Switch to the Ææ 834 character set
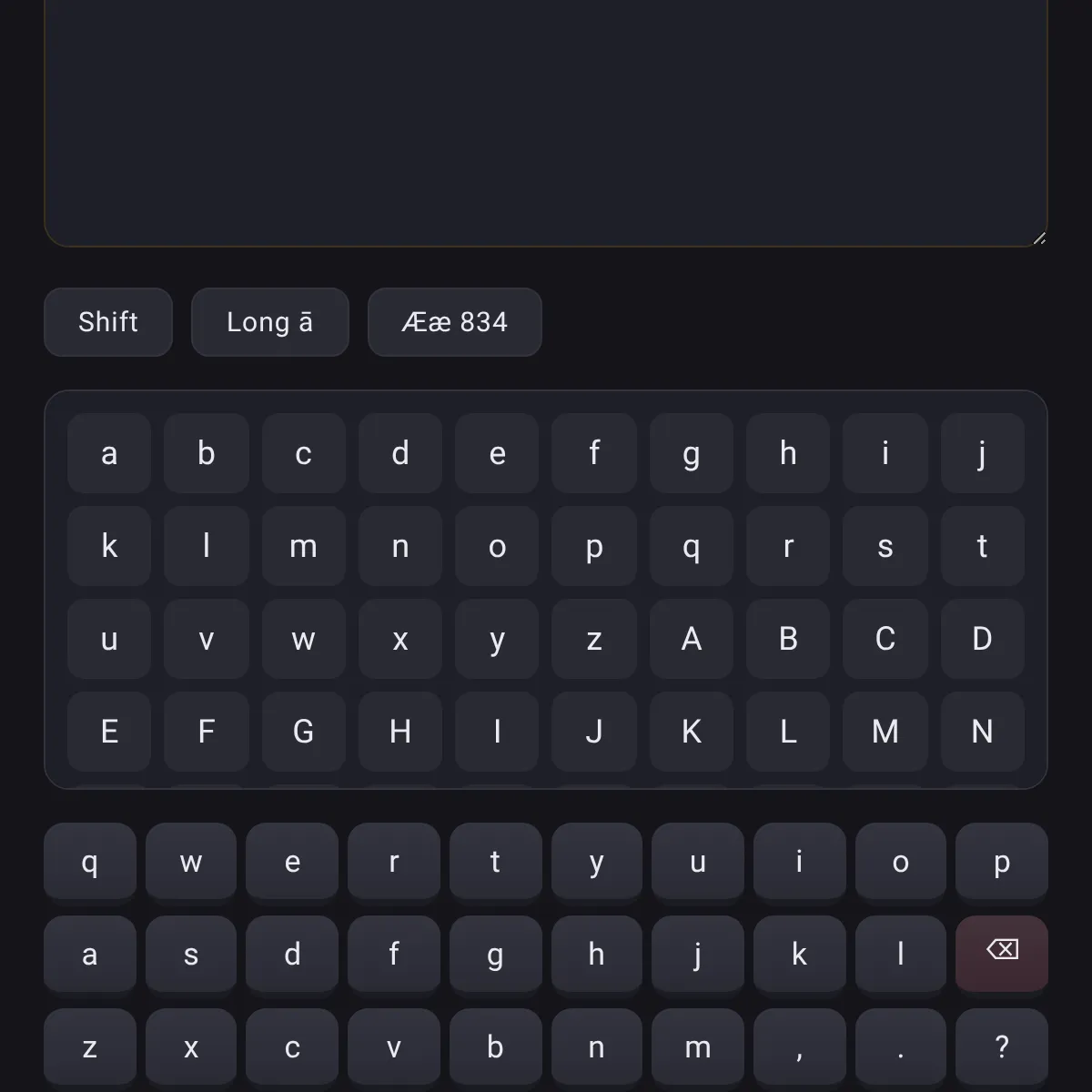Screen dimensions: 1092x1092 click(455, 322)
